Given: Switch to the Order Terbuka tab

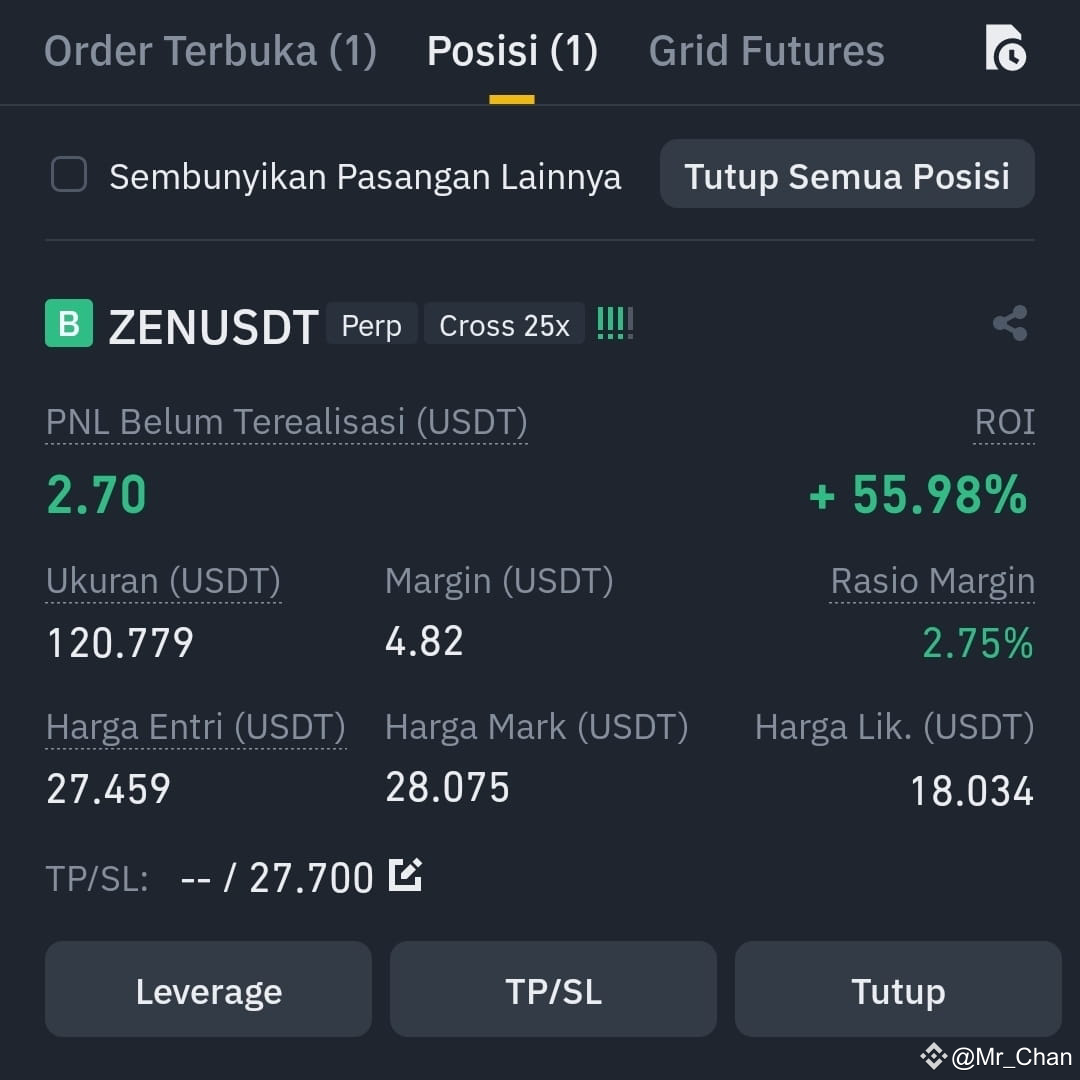Looking at the screenshot, I should (x=210, y=51).
